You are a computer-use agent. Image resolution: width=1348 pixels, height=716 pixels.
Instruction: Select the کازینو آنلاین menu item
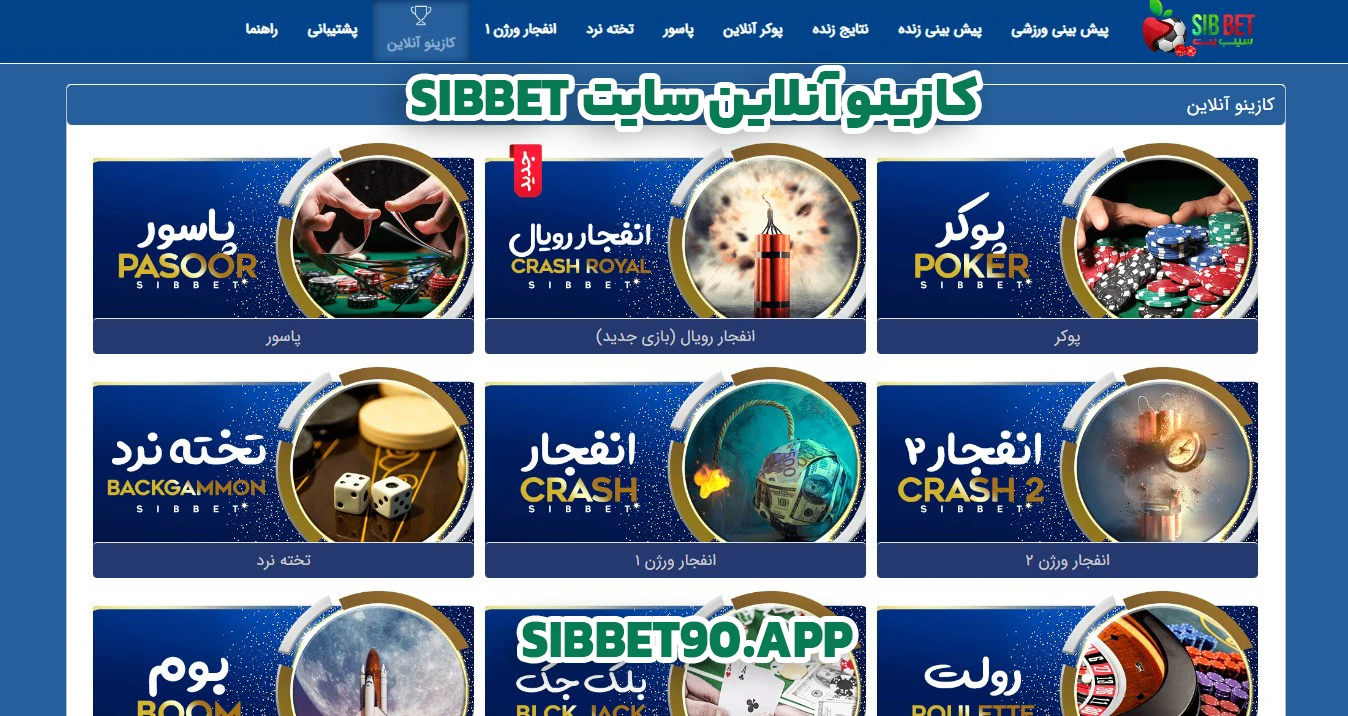[421, 31]
